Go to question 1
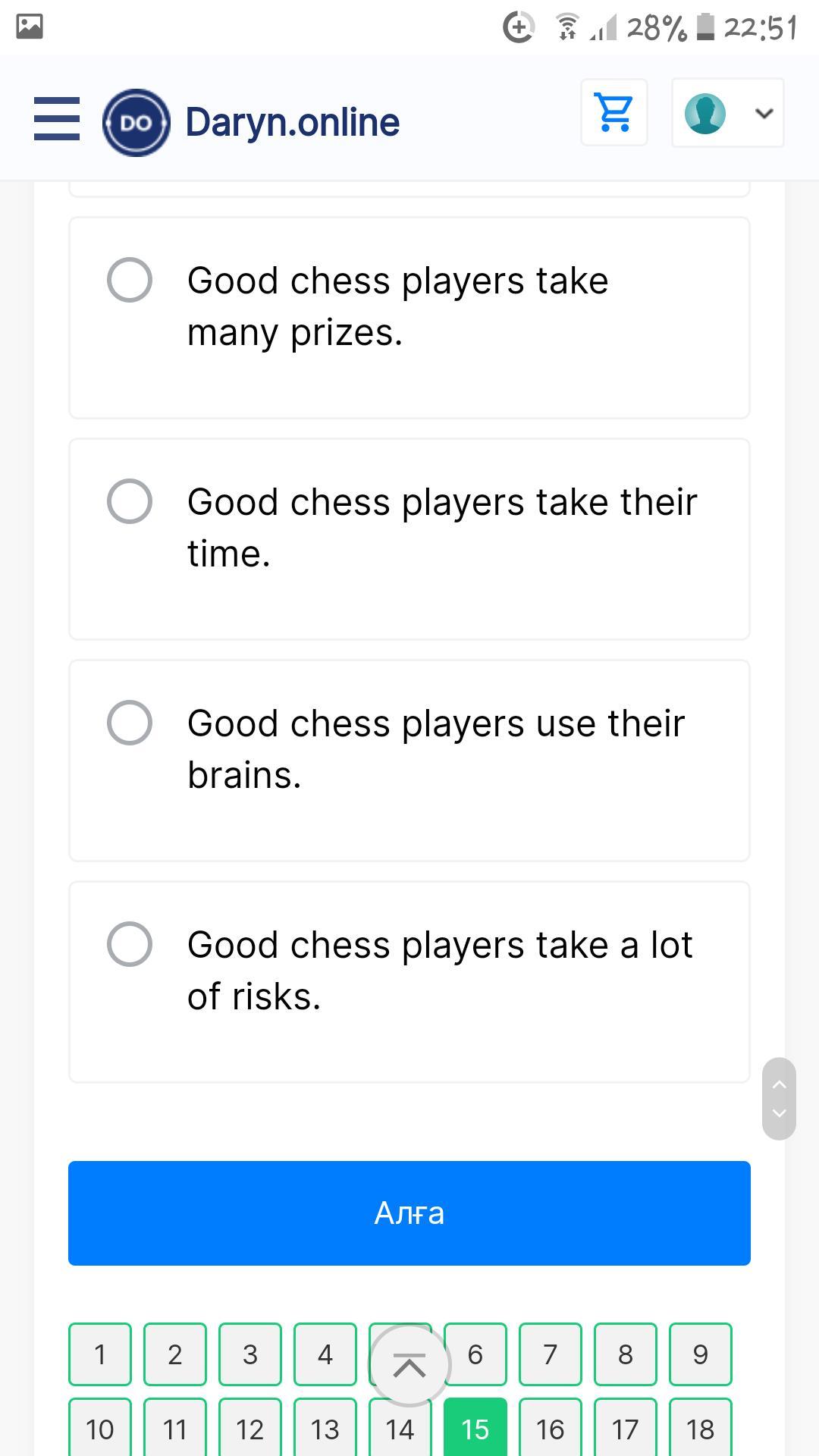 pyautogui.click(x=100, y=1354)
